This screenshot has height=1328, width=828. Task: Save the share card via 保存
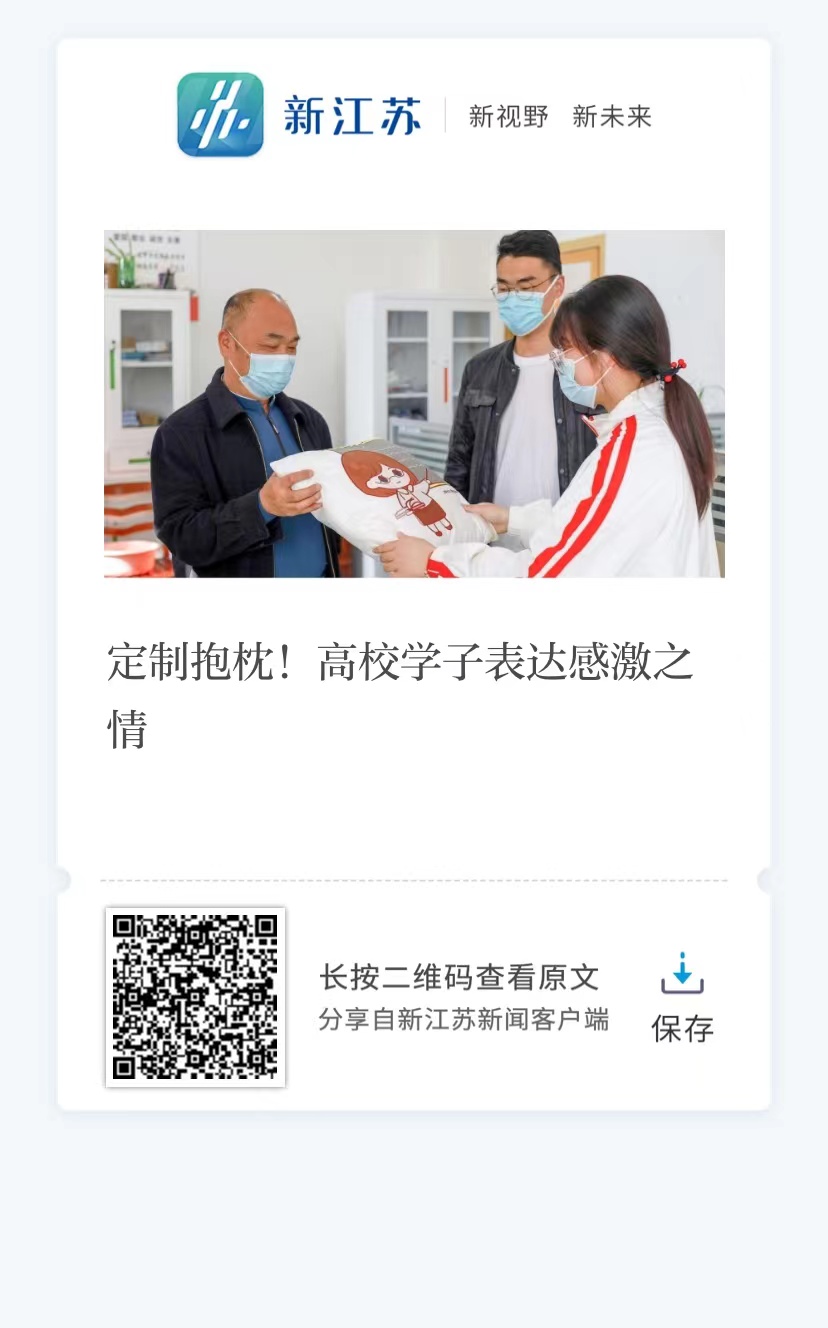pyautogui.click(x=682, y=996)
